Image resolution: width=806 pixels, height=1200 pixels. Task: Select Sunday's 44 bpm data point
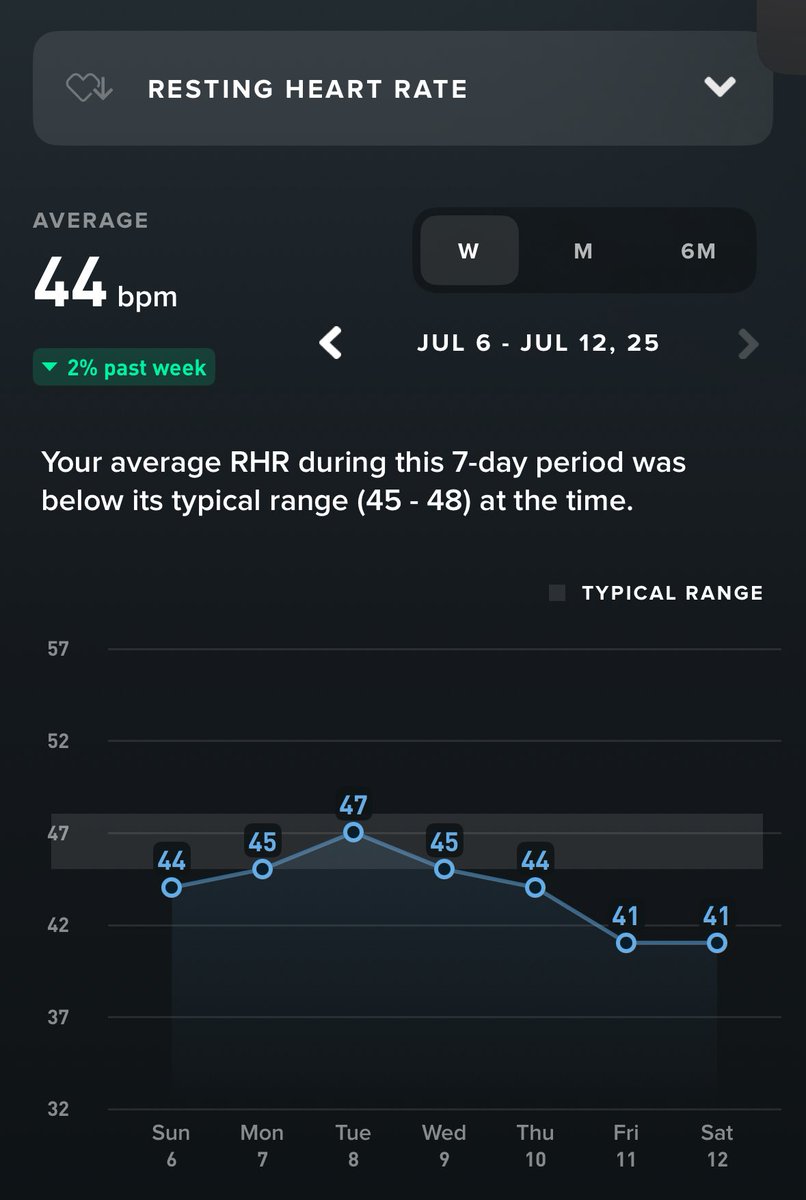pyautogui.click(x=172, y=887)
